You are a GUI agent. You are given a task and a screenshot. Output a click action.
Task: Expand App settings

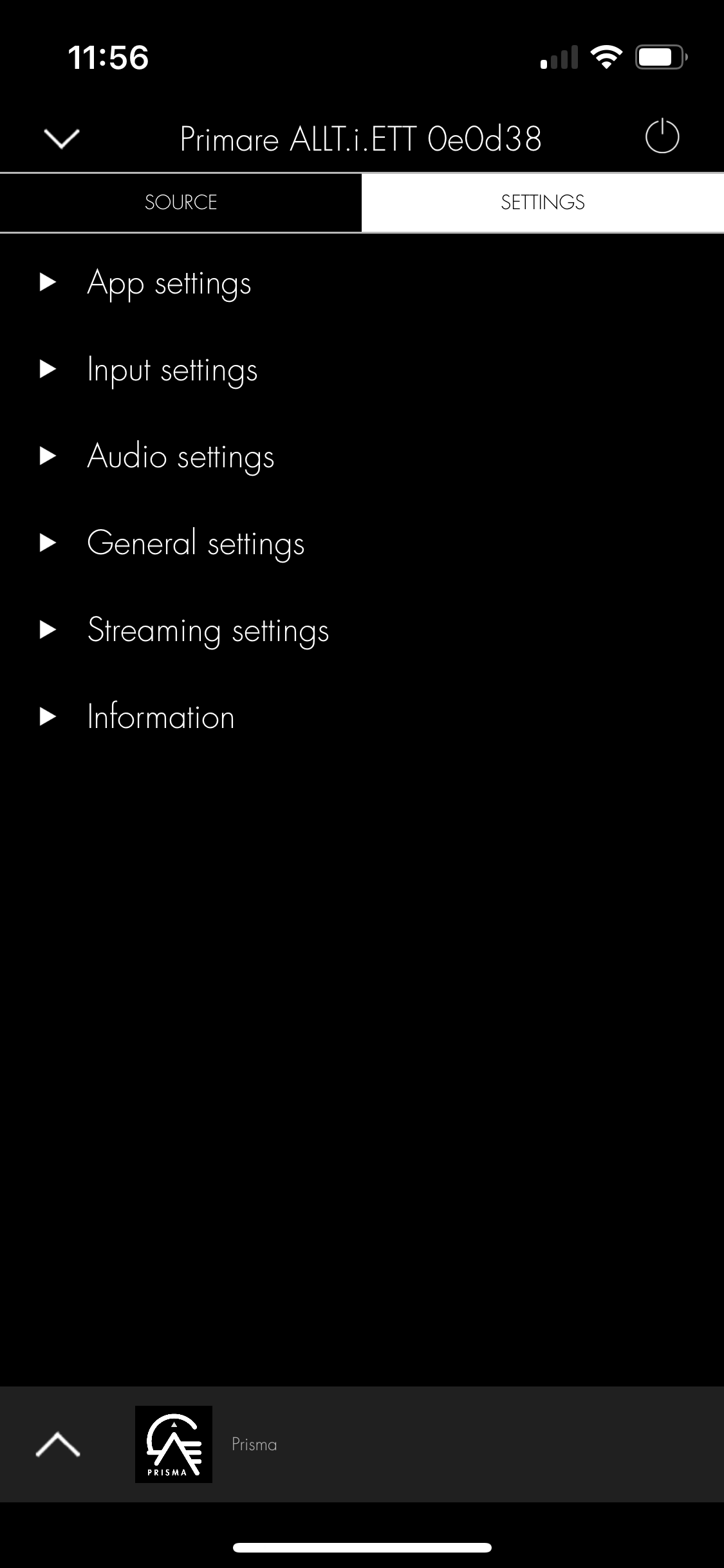point(169,283)
